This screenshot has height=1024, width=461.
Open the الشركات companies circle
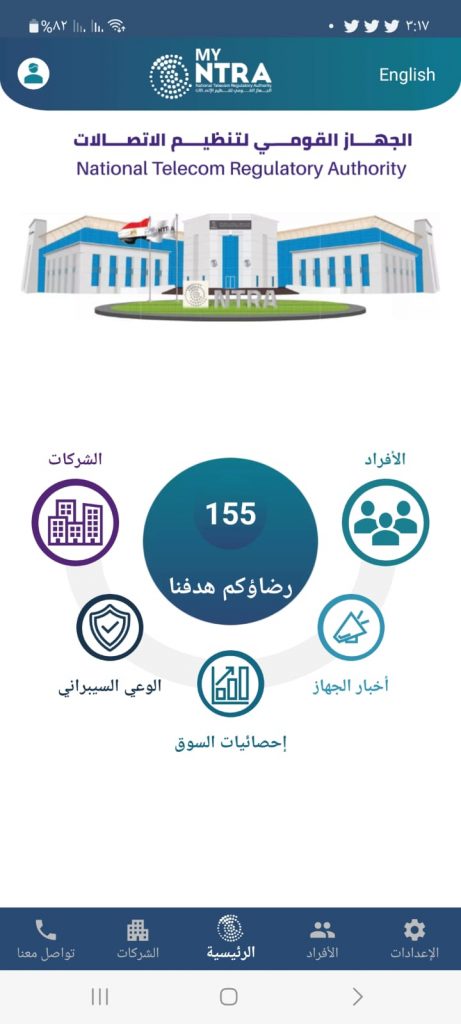pyautogui.click(x=75, y=522)
